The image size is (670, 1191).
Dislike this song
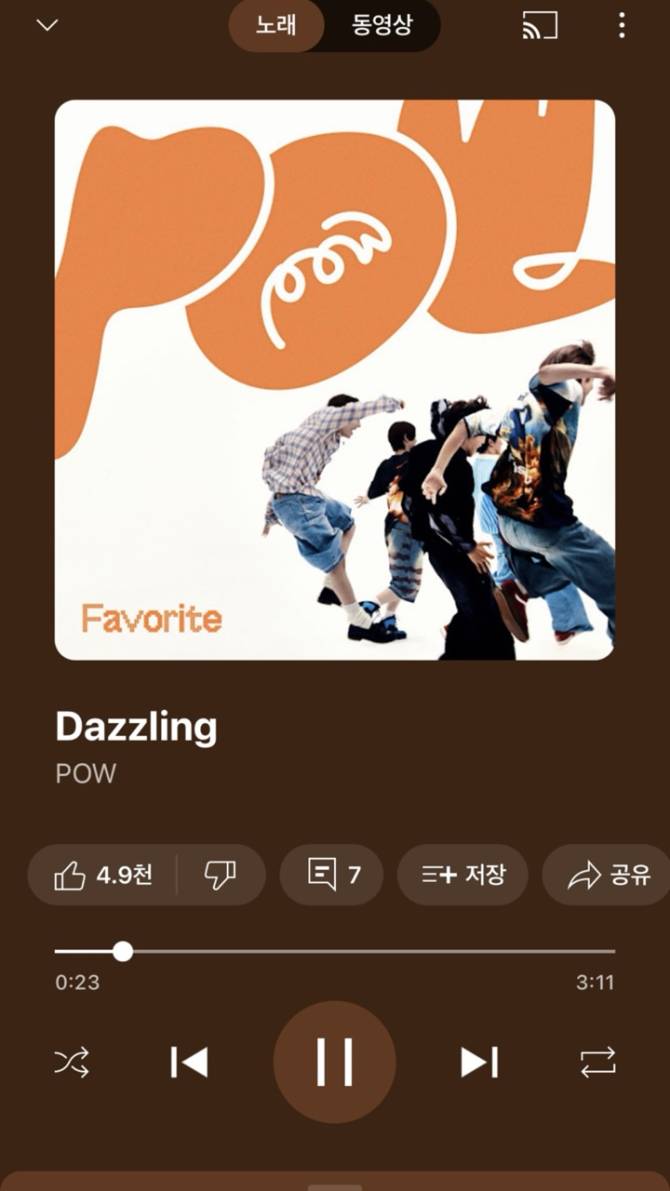pyautogui.click(x=220, y=875)
